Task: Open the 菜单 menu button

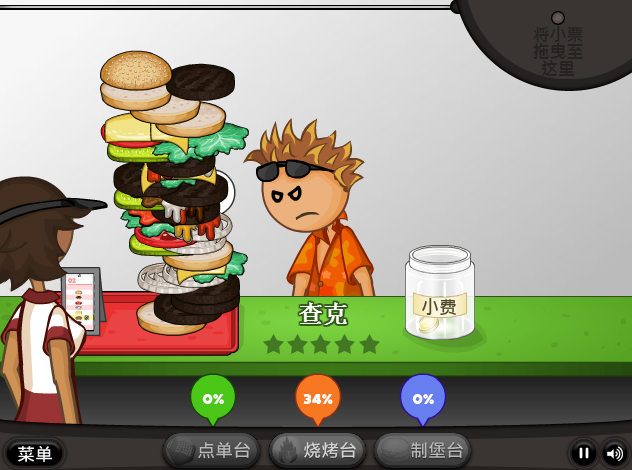Action: tap(34, 453)
